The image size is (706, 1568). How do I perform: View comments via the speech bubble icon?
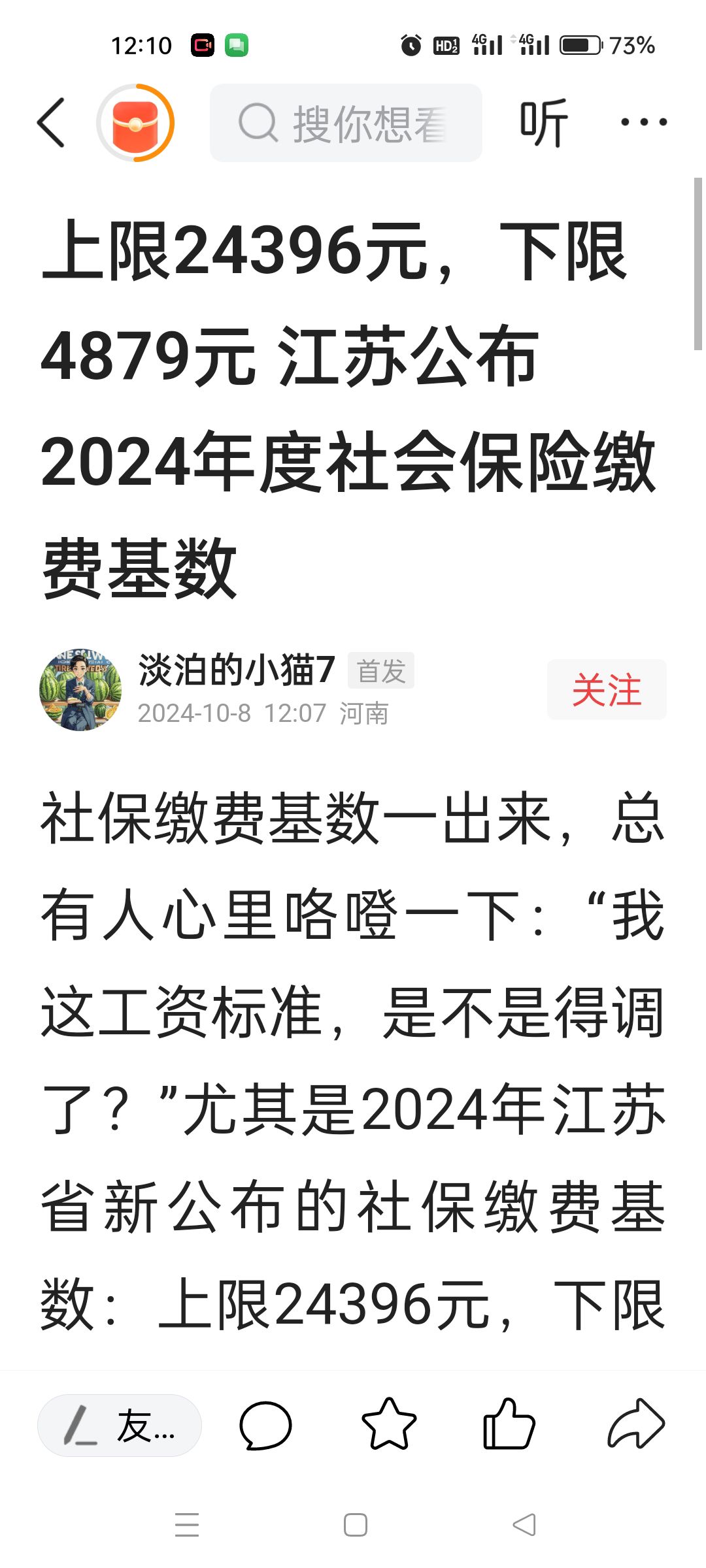265,1426
